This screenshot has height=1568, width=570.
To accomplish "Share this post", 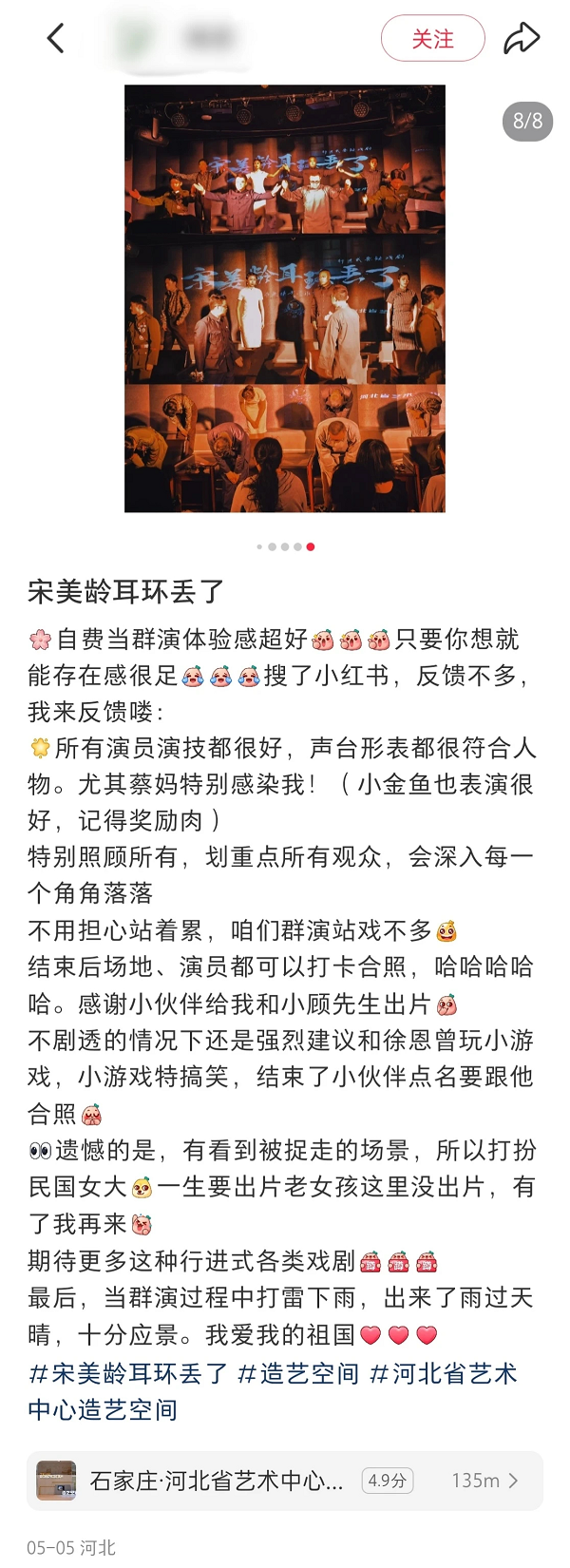I will pyautogui.click(x=521, y=39).
